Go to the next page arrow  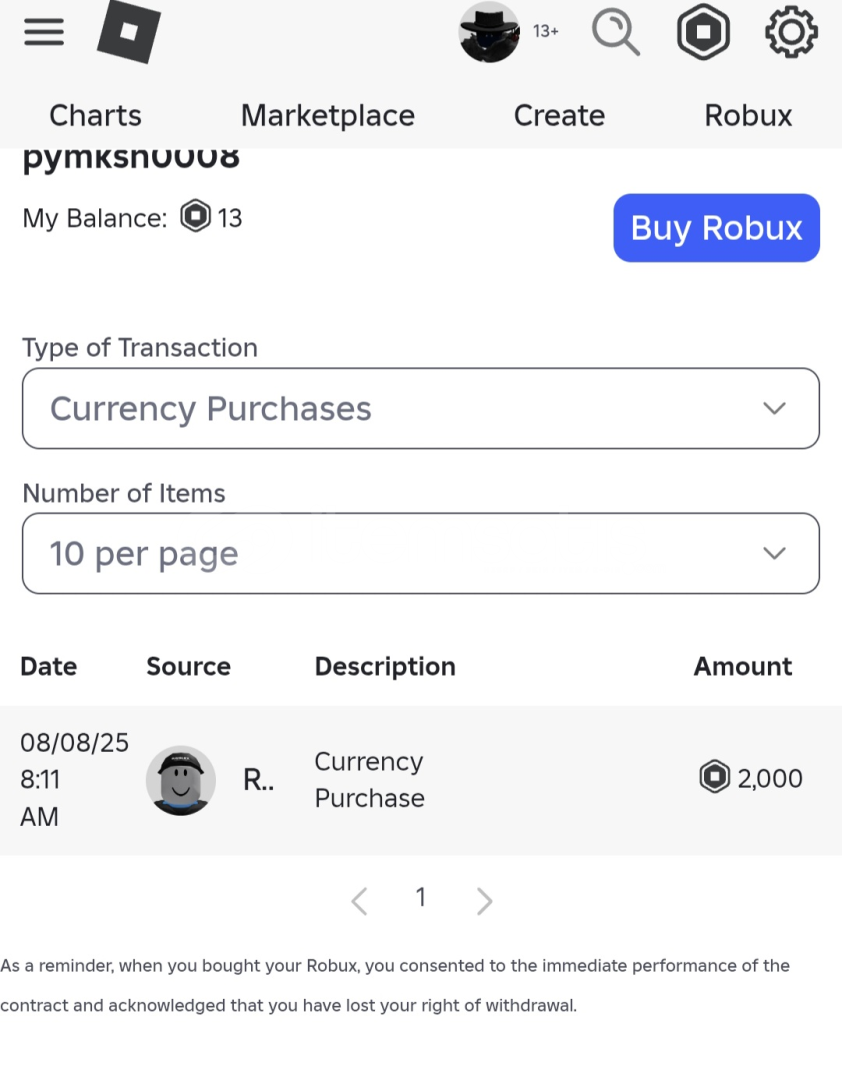[484, 901]
